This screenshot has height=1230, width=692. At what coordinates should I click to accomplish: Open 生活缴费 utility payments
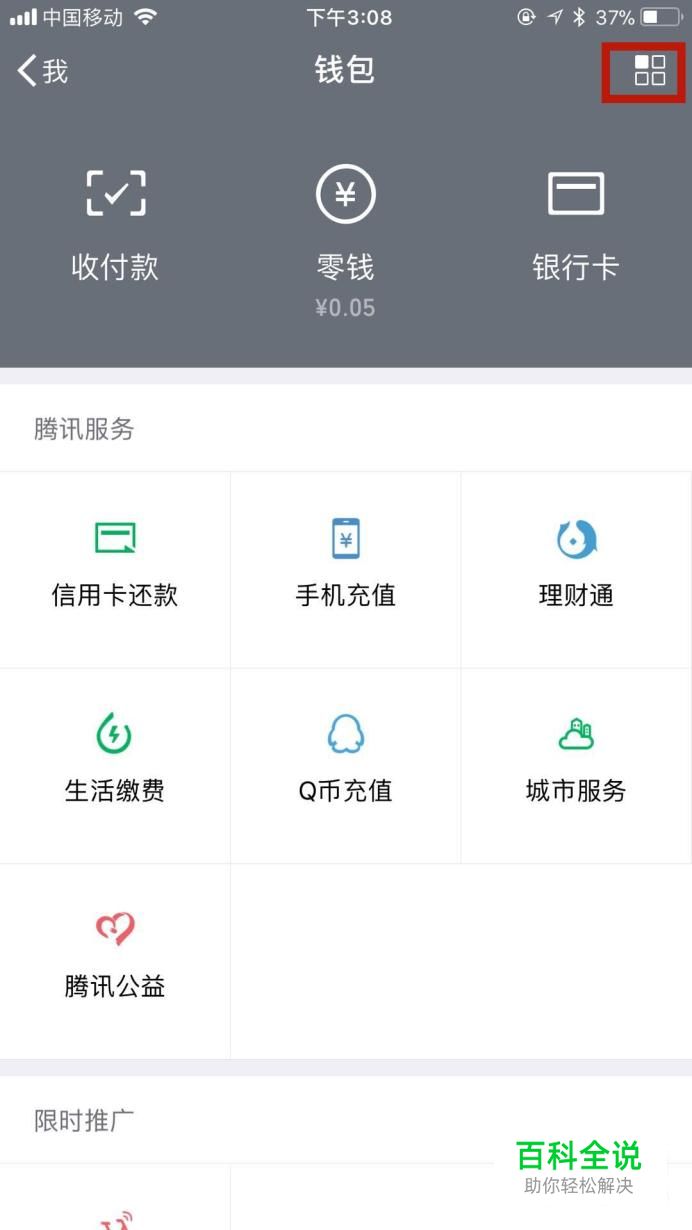pos(115,766)
